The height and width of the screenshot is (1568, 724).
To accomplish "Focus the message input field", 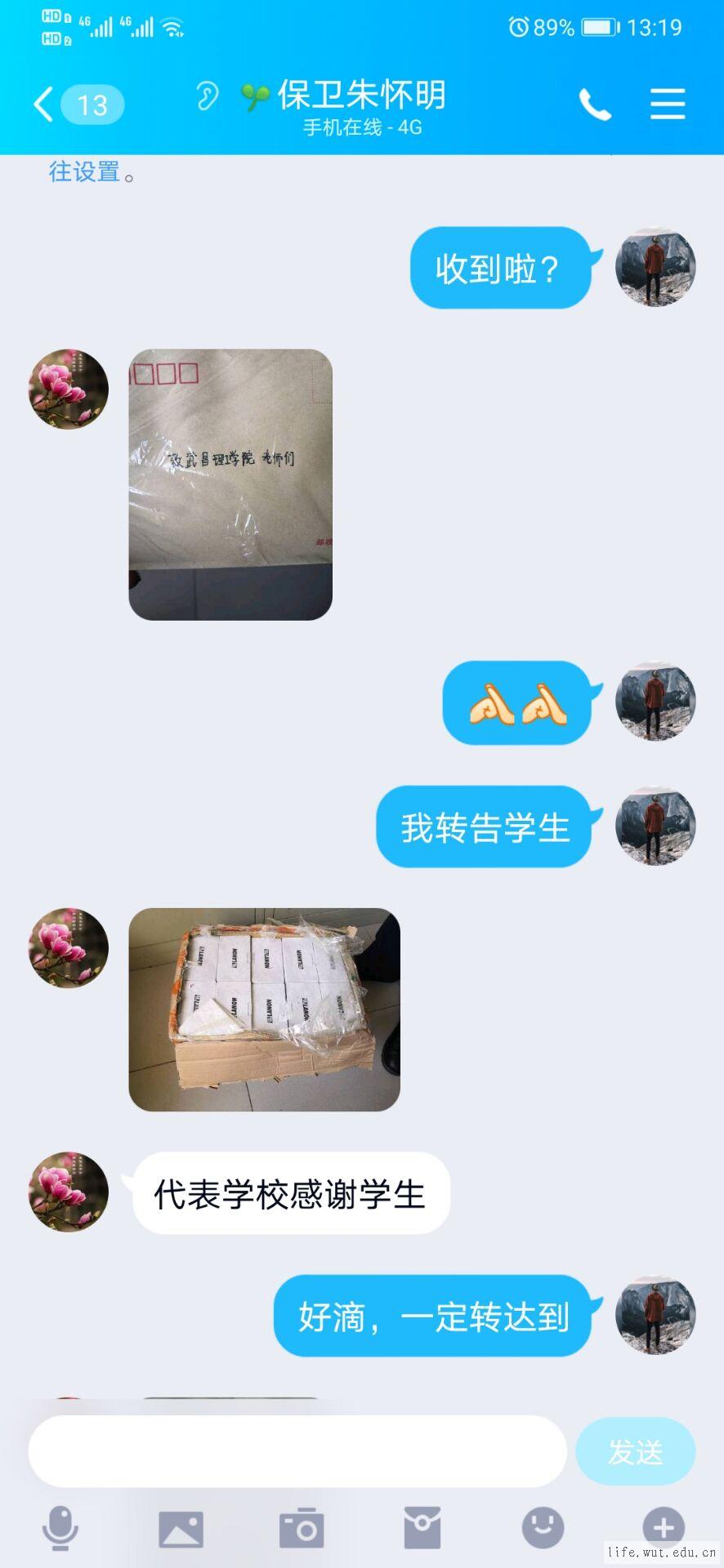I will pos(297,1451).
